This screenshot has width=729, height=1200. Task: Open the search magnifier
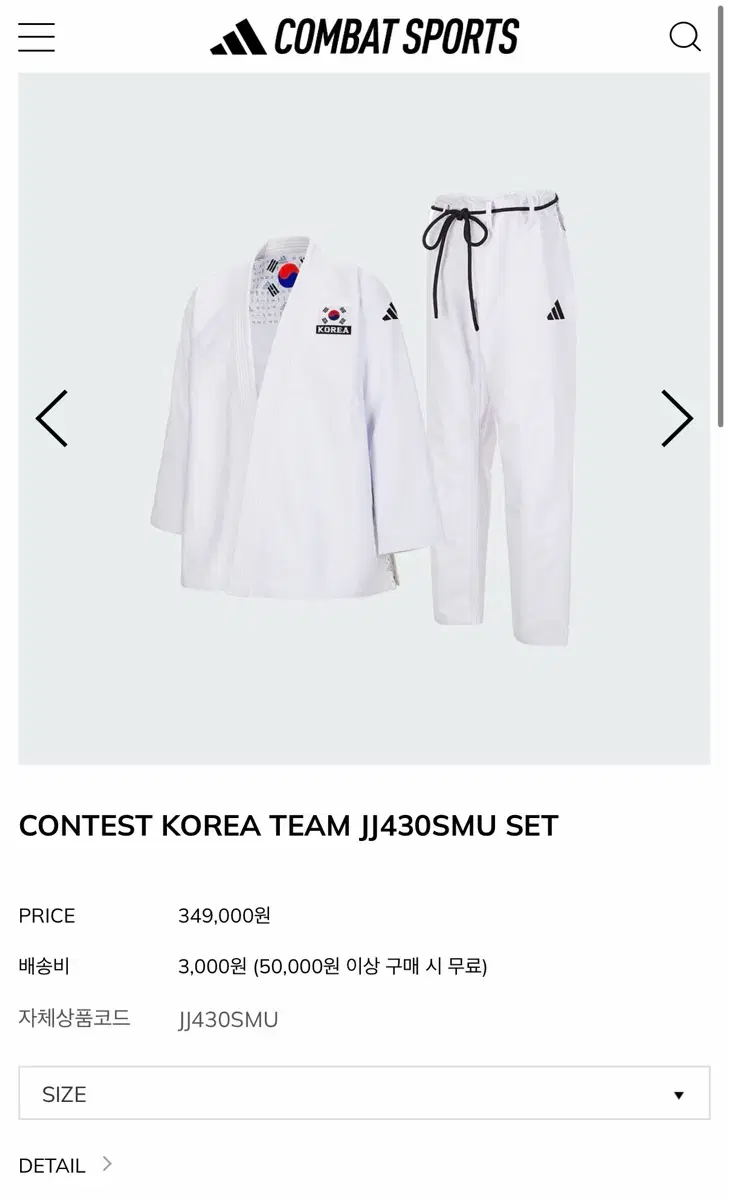(x=685, y=37)
